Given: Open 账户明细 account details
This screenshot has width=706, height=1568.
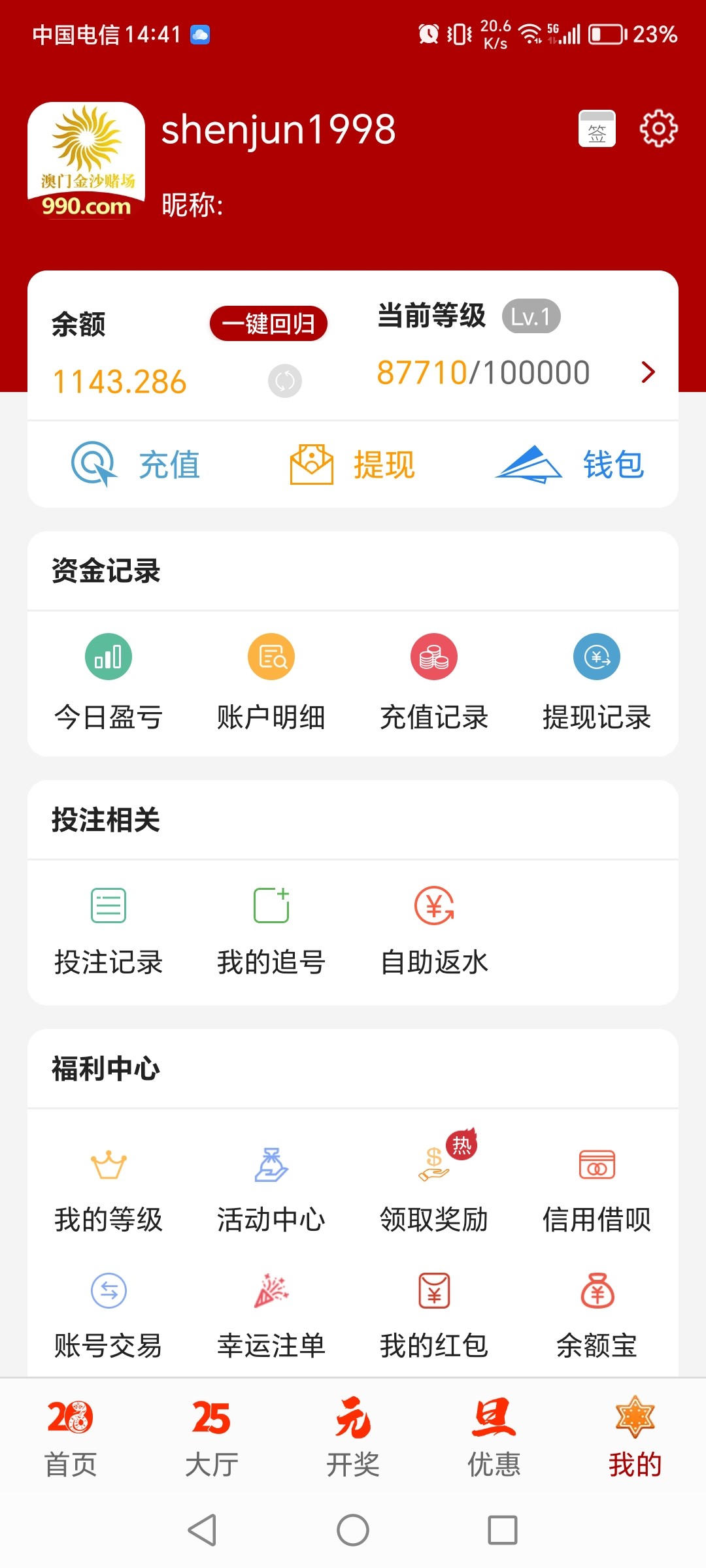Looking at the screenshot, I should click(271, 679).
